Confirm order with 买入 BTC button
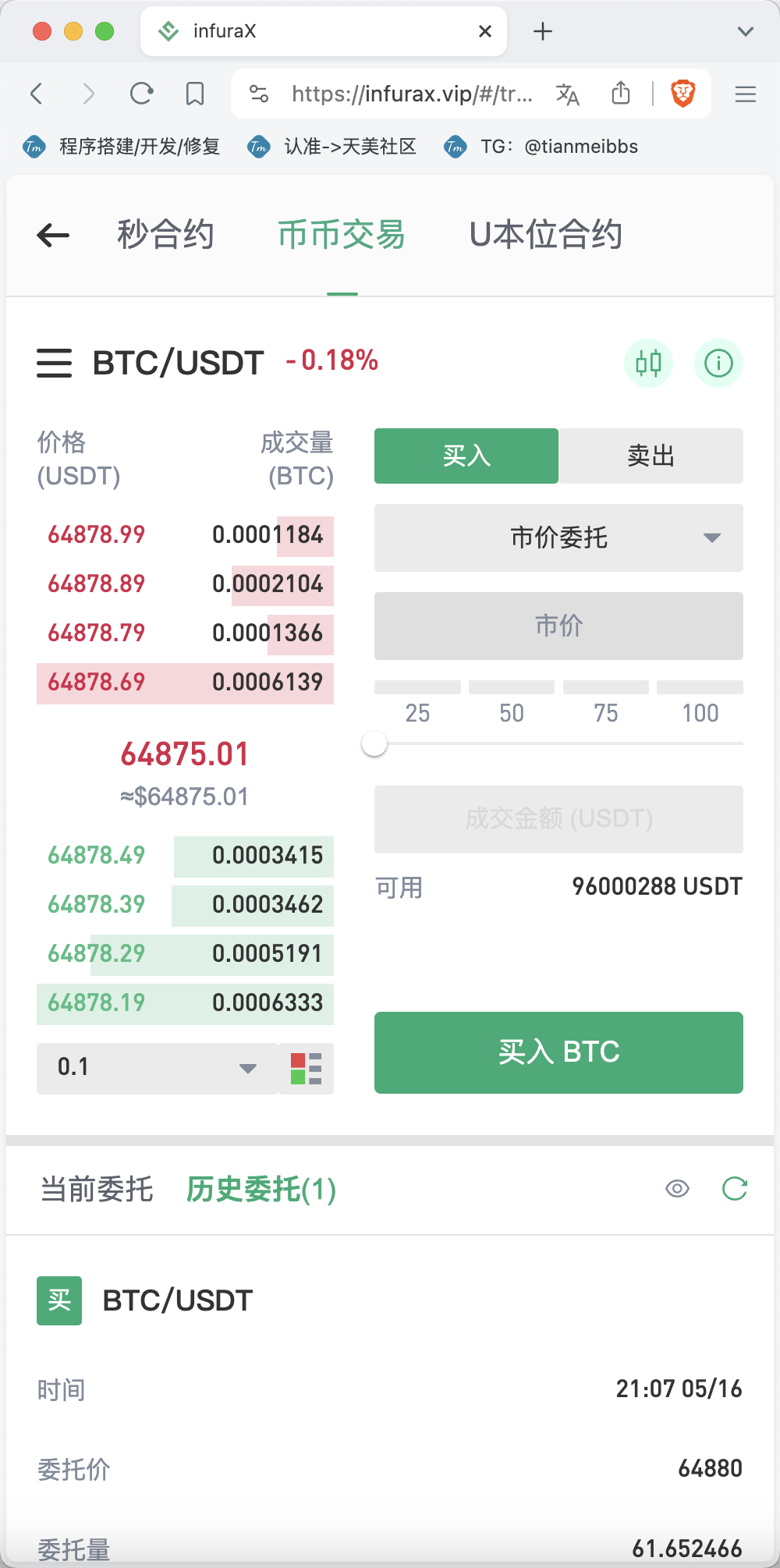Screen dimensions: 780x1568 558,1052
